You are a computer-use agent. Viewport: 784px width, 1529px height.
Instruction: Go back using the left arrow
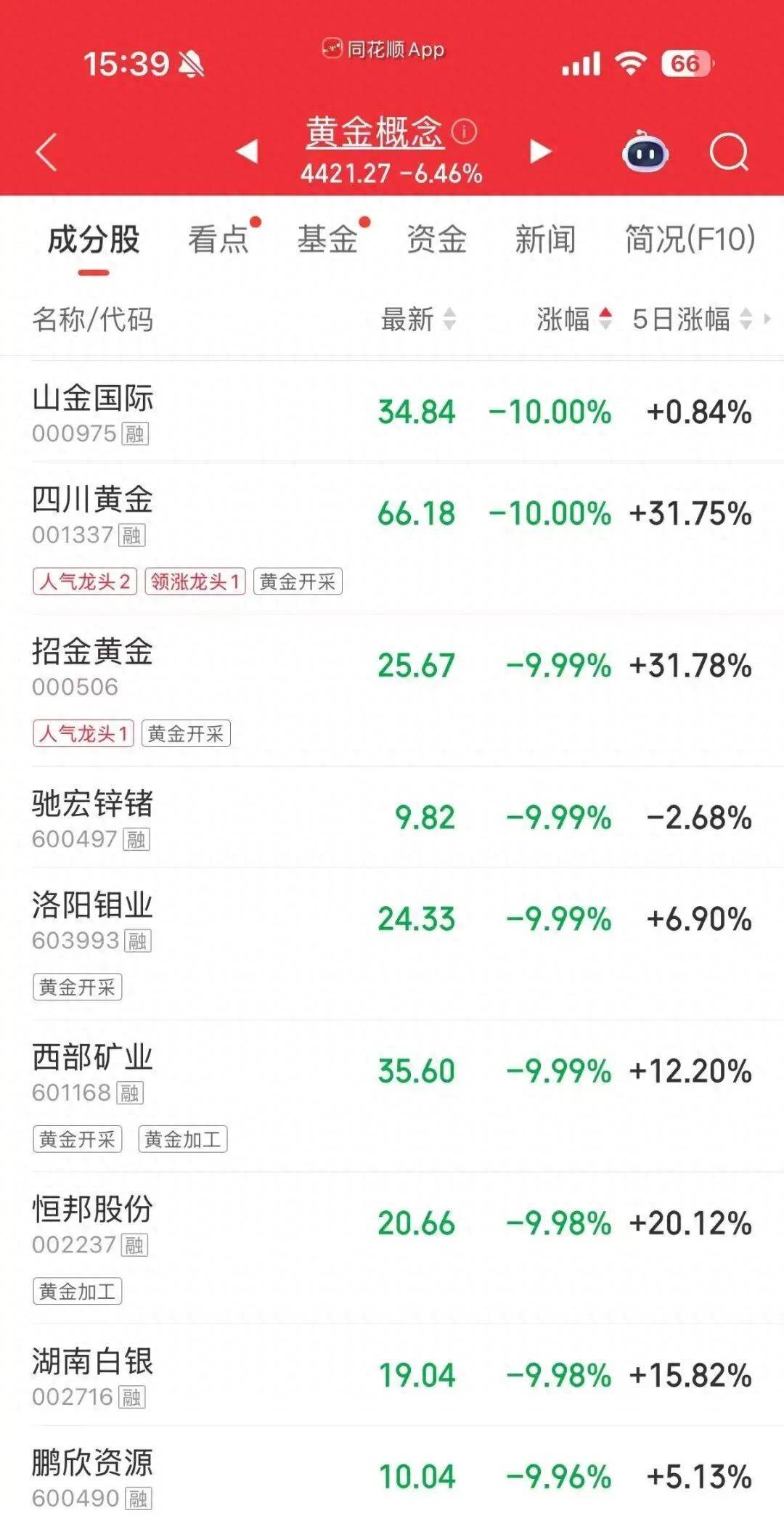(x=46, y=152)
